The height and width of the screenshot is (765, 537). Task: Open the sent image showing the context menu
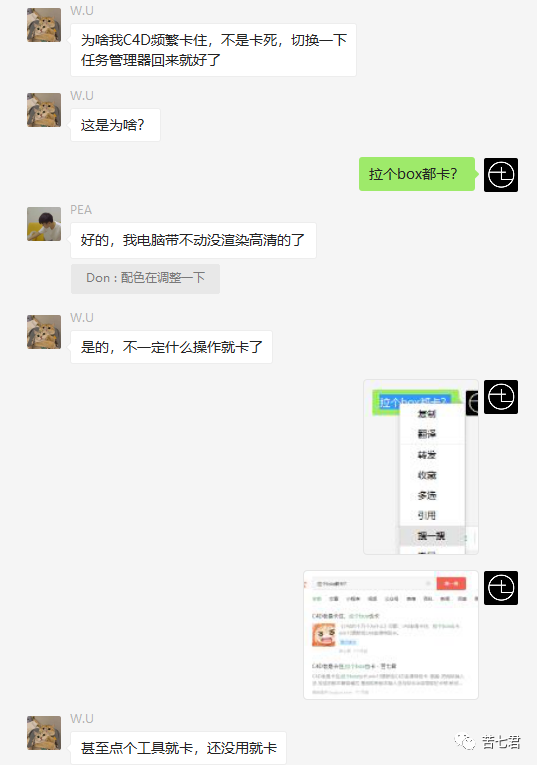click(x=421, y=467)
